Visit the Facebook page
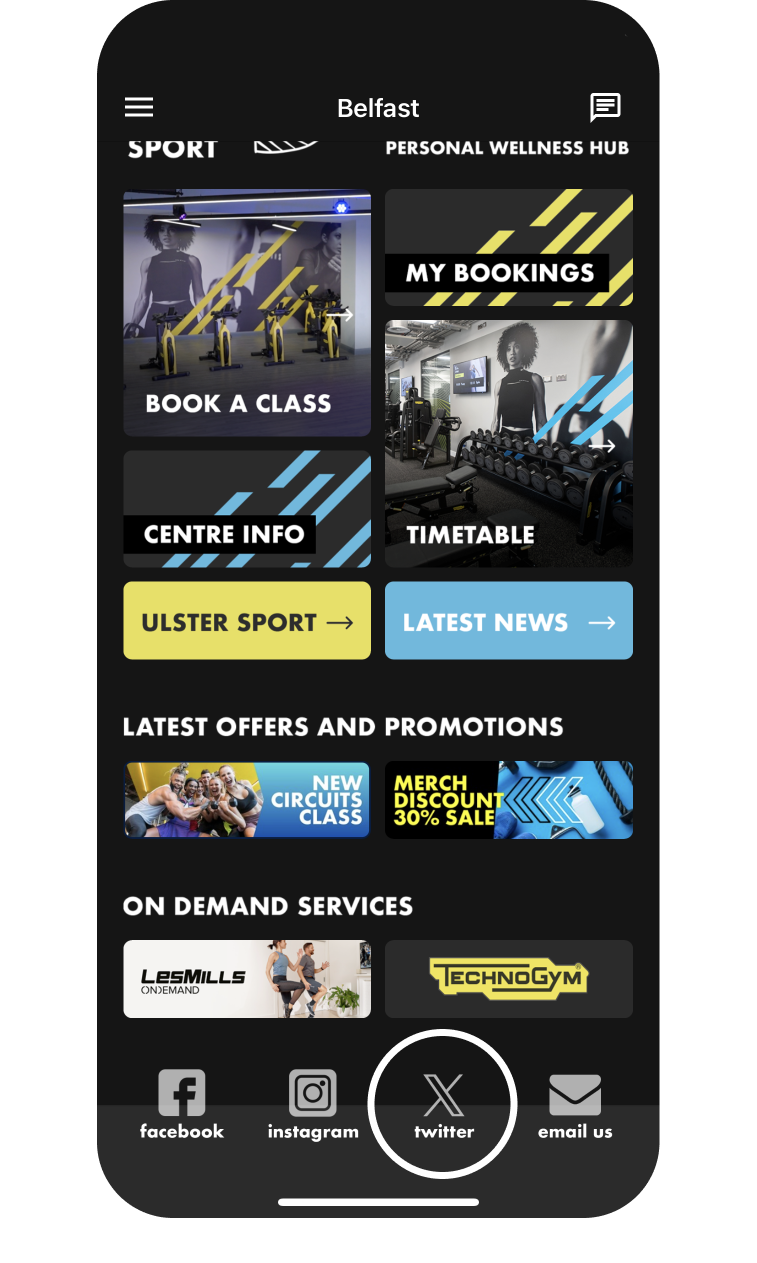 182,1103
